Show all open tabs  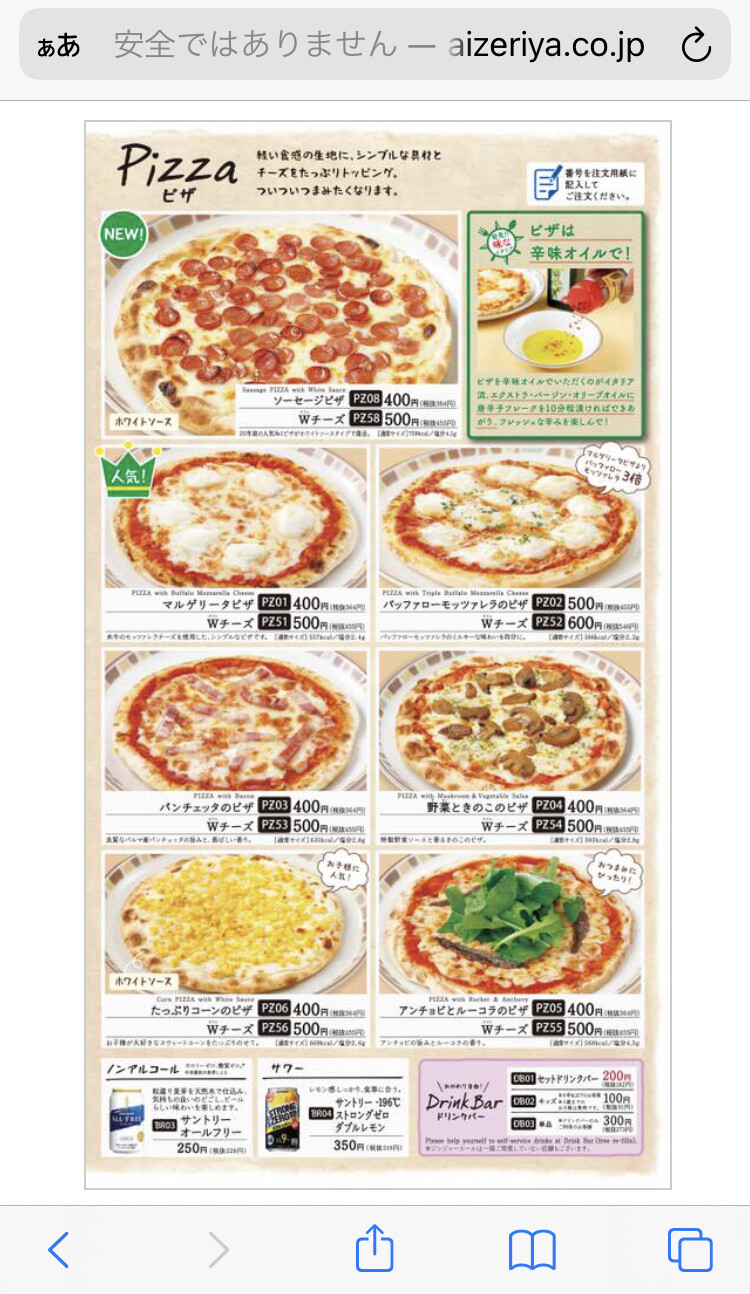click(x=690, y=1250)
